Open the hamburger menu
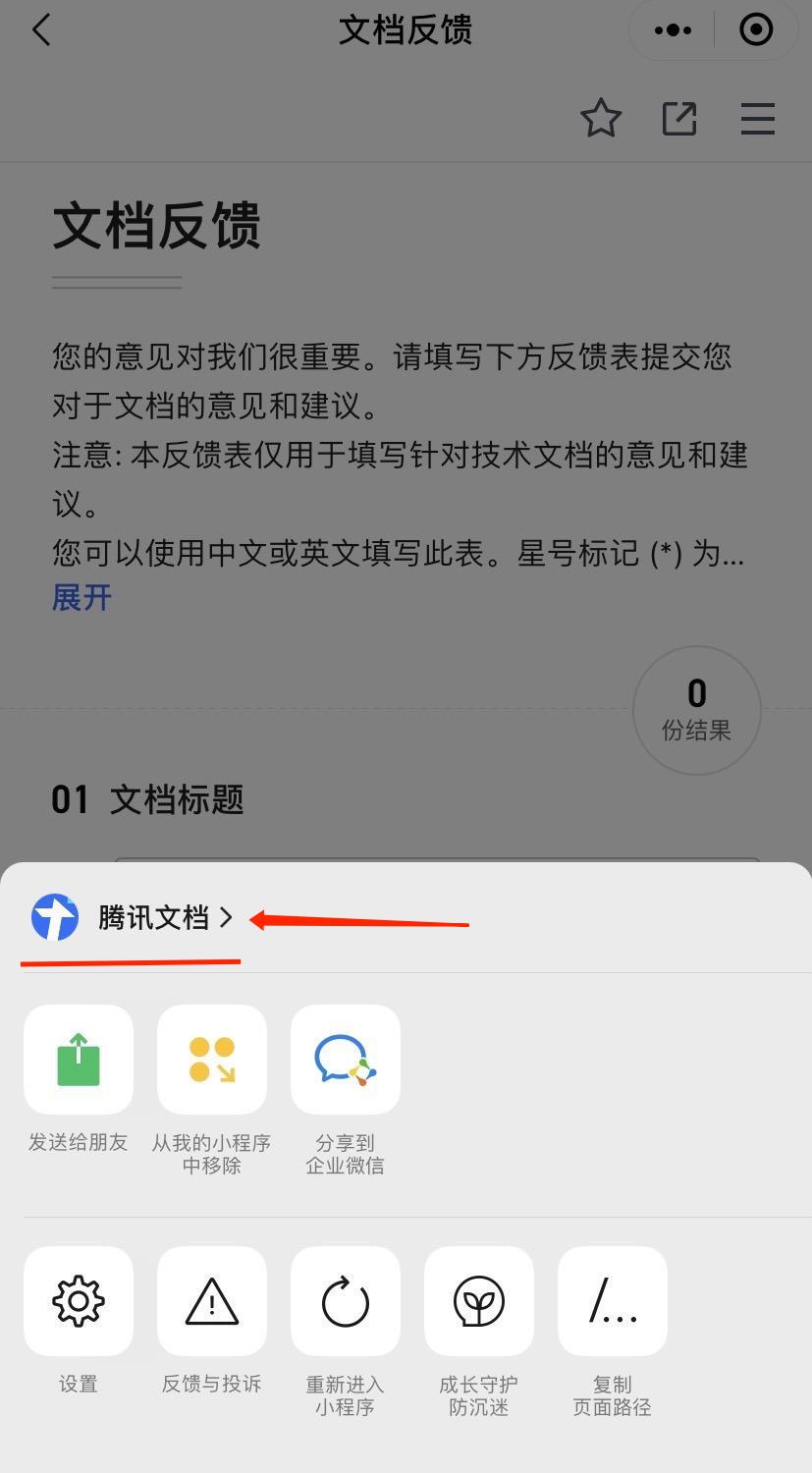 tap(758, 119)
